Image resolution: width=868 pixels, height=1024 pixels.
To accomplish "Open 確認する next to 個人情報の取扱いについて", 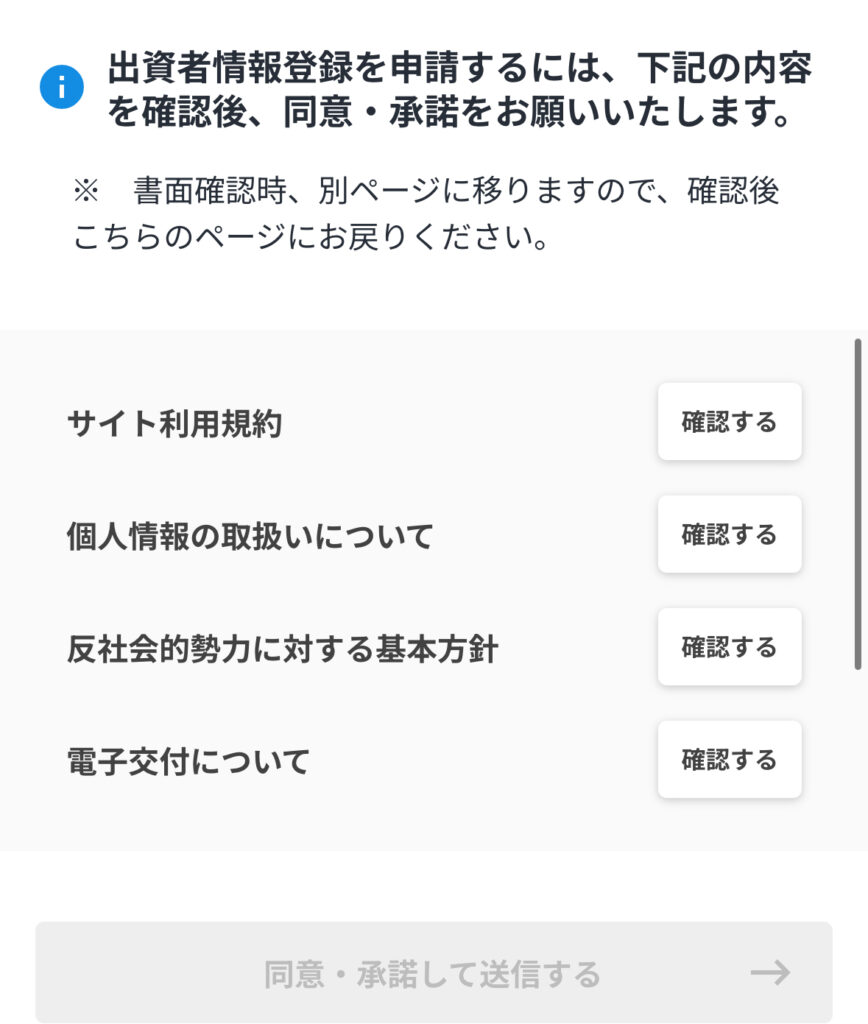I will coord(729,535).
